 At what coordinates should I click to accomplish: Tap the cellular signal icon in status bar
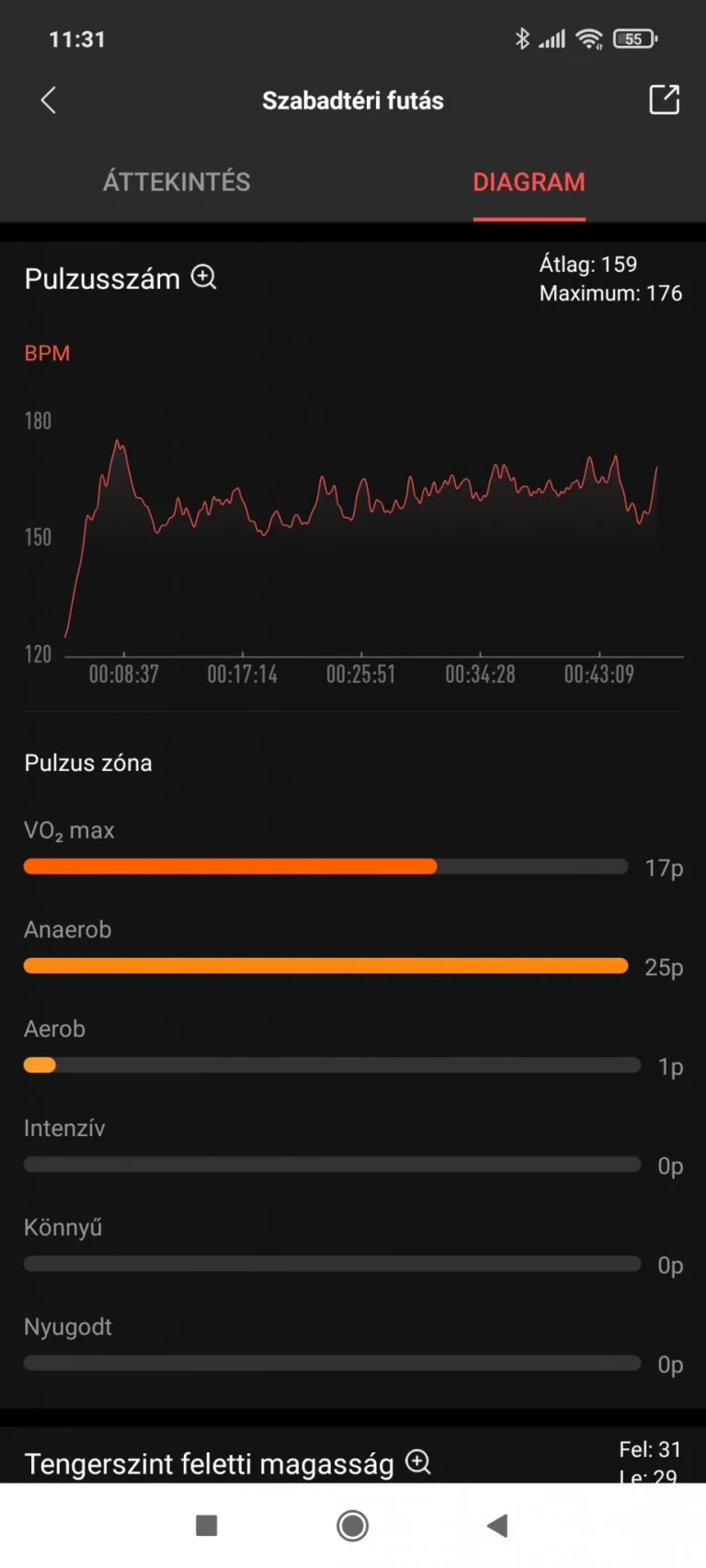click(x=552, y=39)
